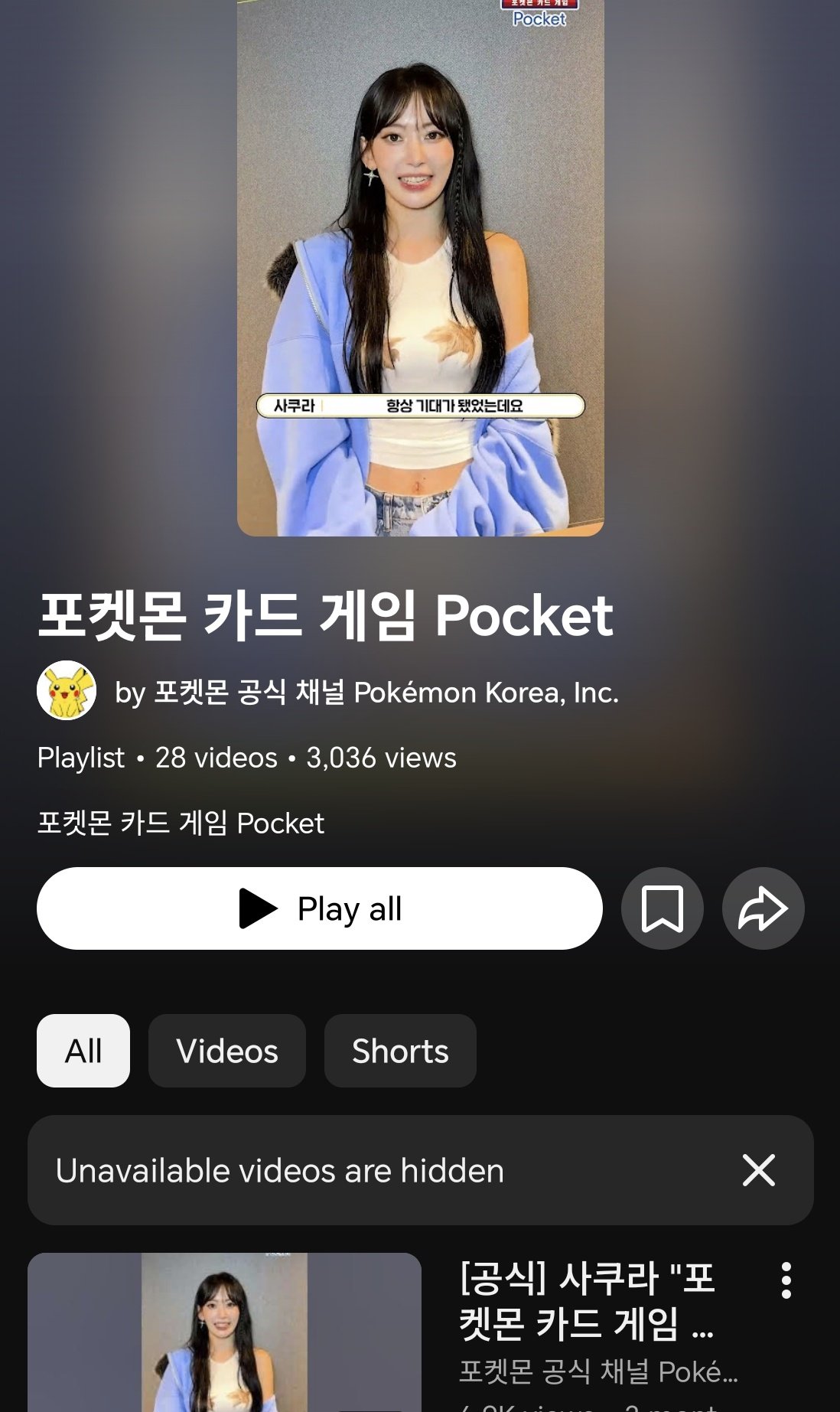Select the All filter chip

[83, 1051]
